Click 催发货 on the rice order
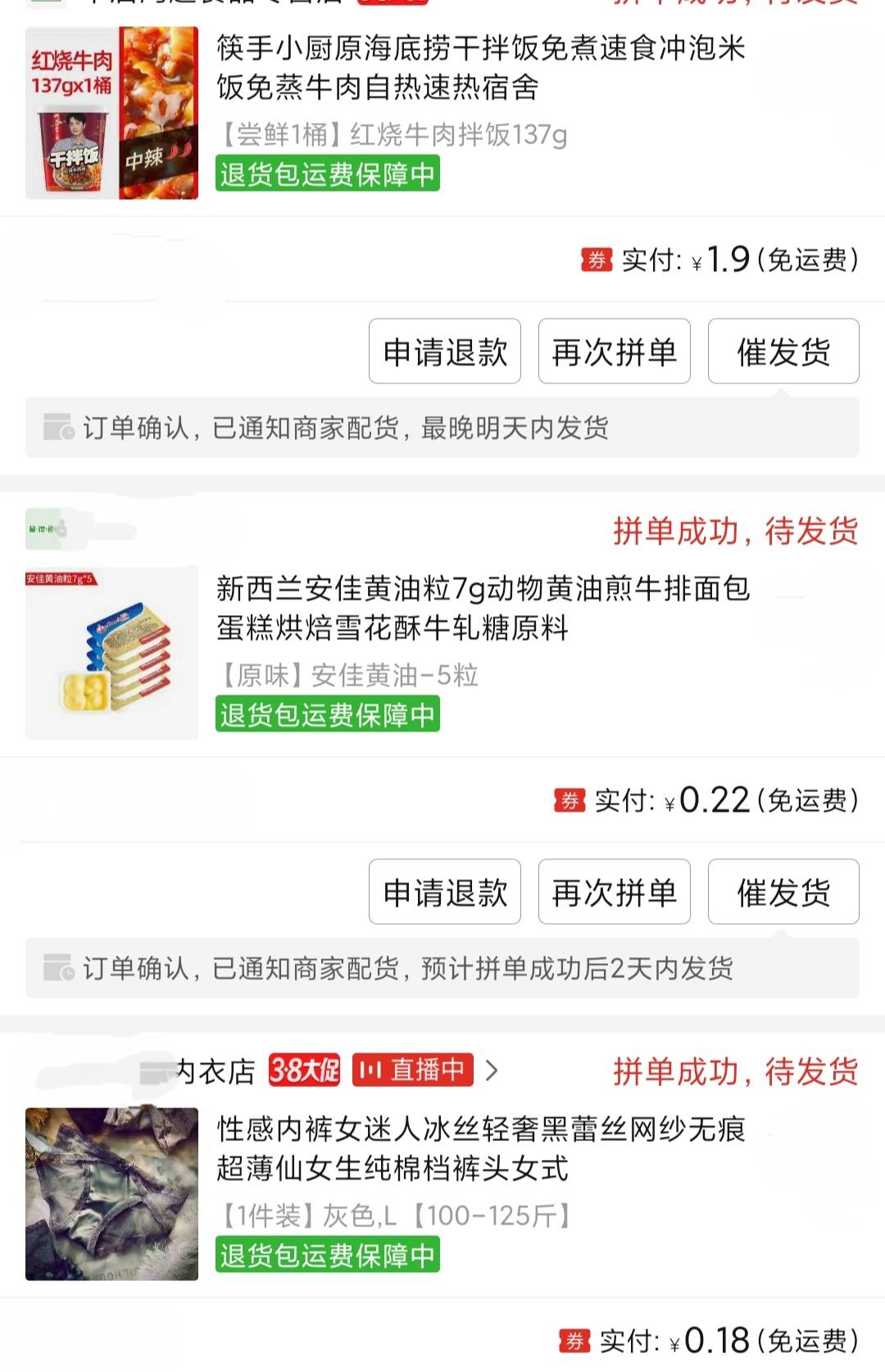The height and width of the screenshot is (1372, 885). [783, 351]
